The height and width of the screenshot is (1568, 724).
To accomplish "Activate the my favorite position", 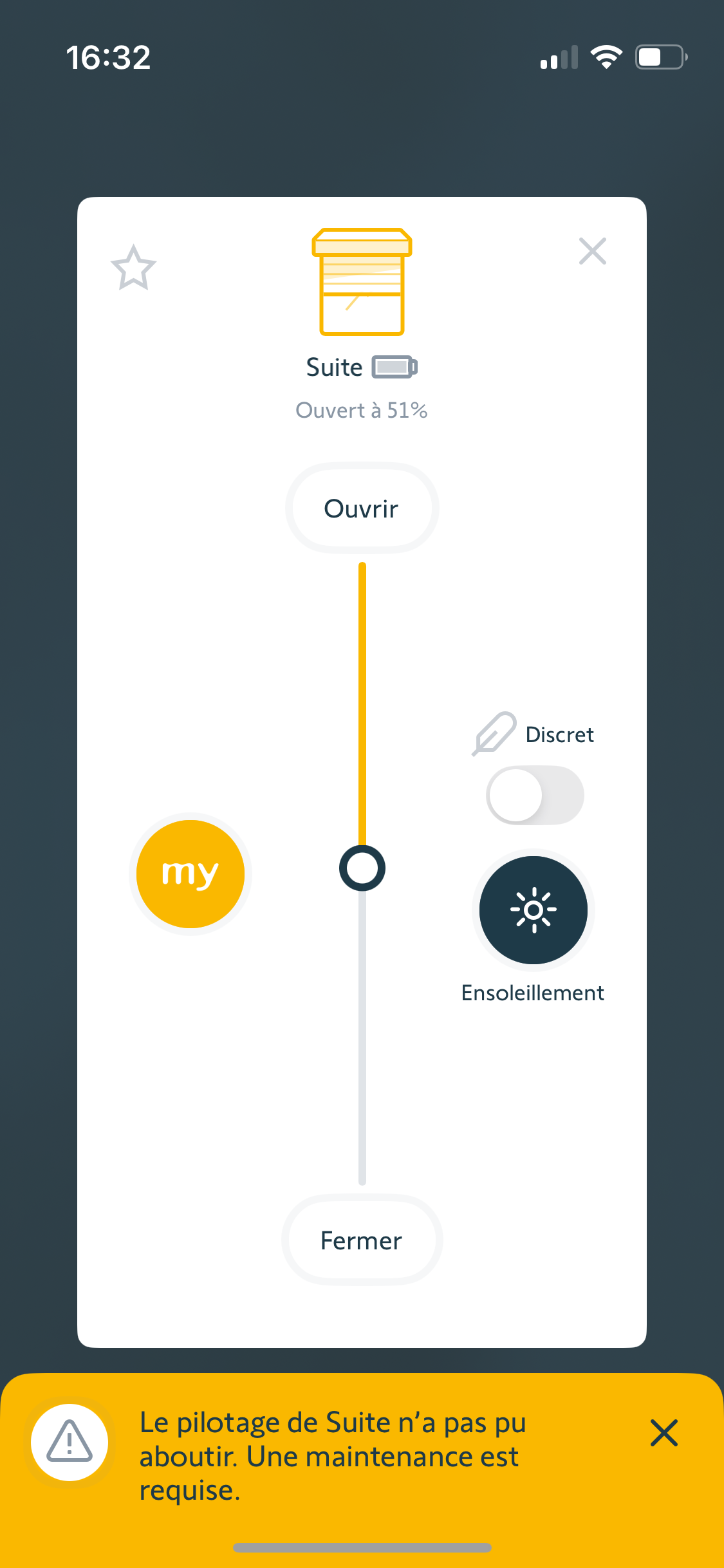I will pyautogui.click(x=190, y=873).
